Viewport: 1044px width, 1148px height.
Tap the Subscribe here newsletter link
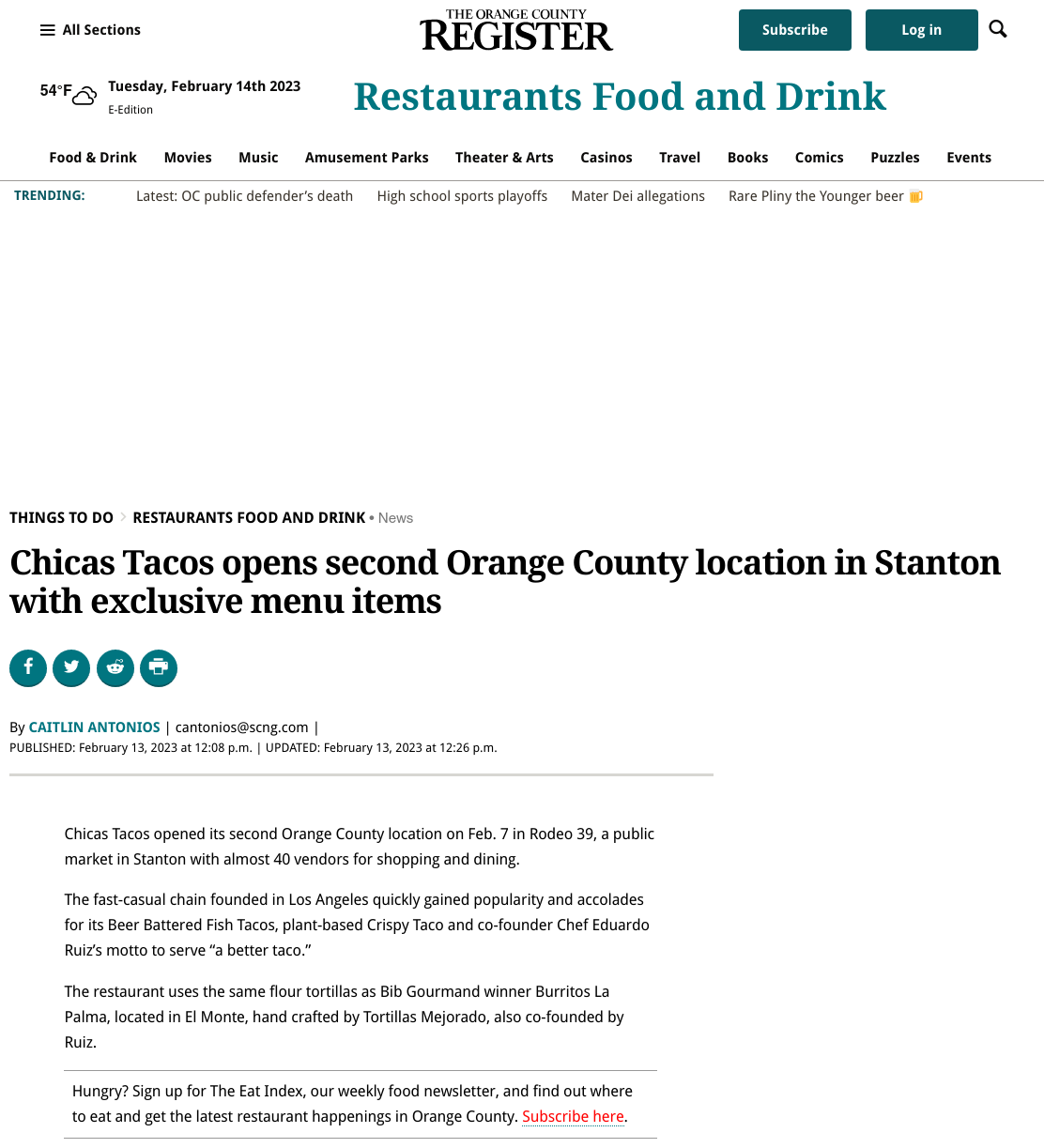(573, 1116)
